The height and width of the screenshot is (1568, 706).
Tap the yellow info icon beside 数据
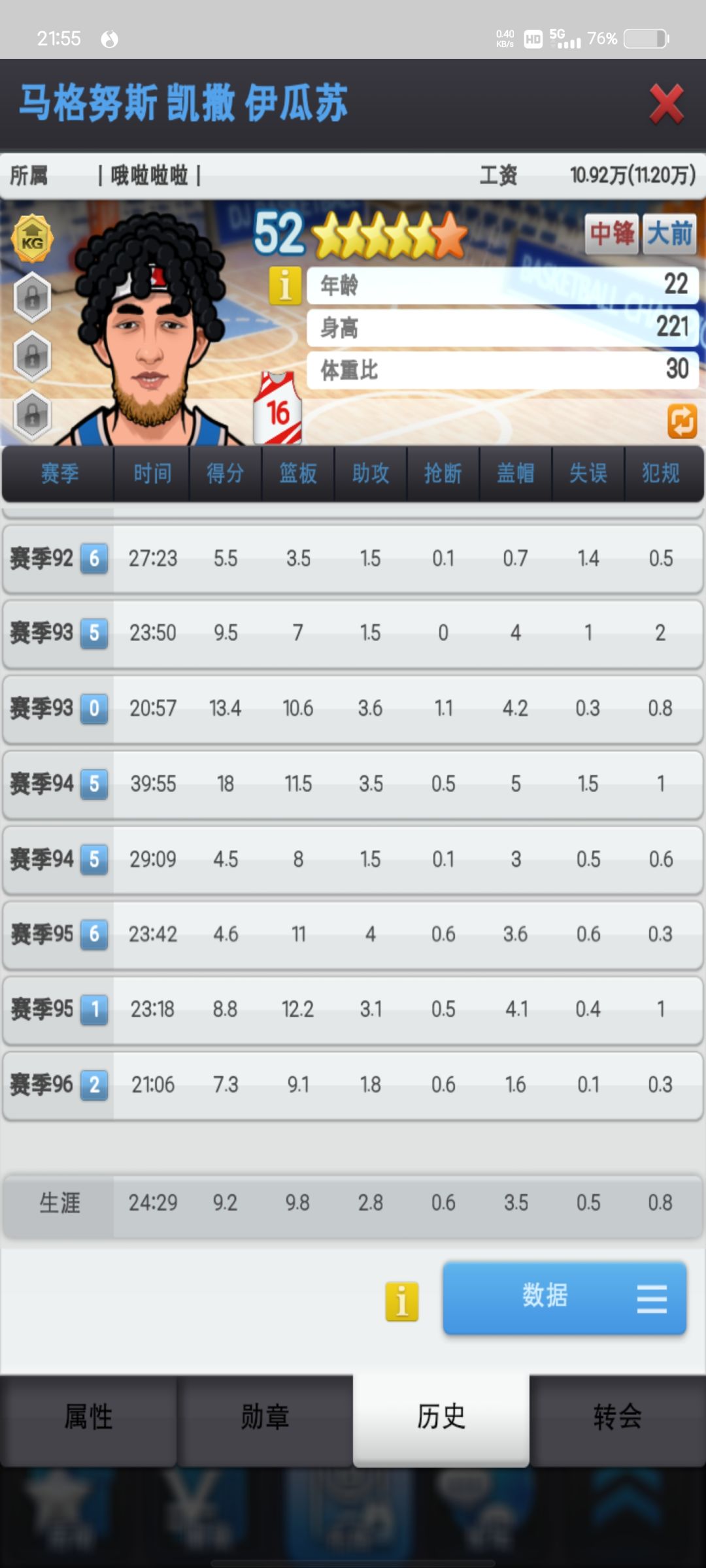tap(401, 1301)
